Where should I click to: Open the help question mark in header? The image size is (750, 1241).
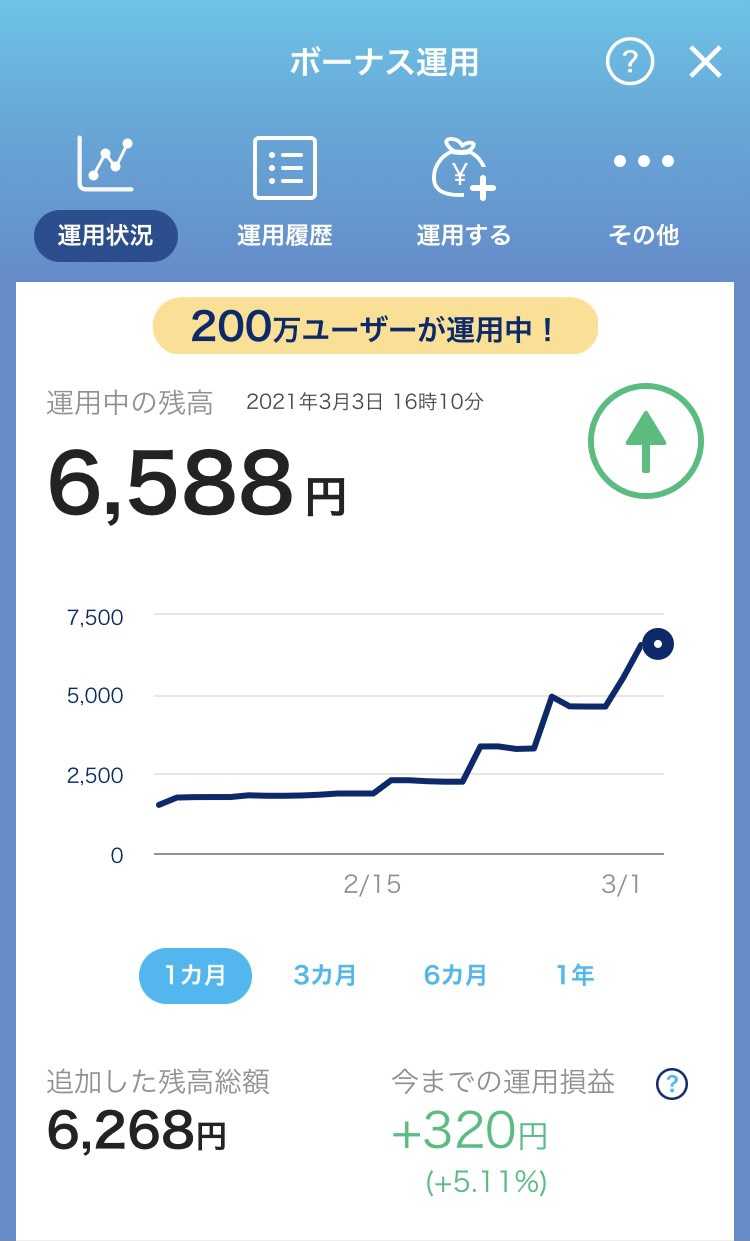coord(630,63)
